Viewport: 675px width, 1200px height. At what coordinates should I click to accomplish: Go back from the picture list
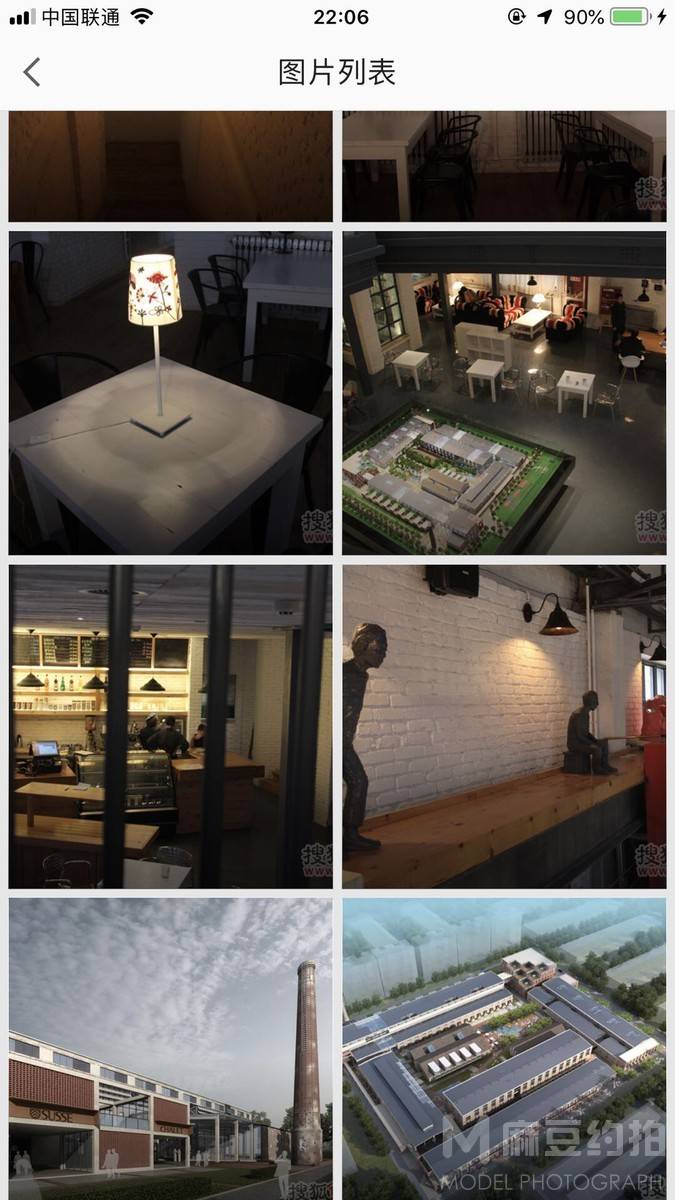coord(32,72)
